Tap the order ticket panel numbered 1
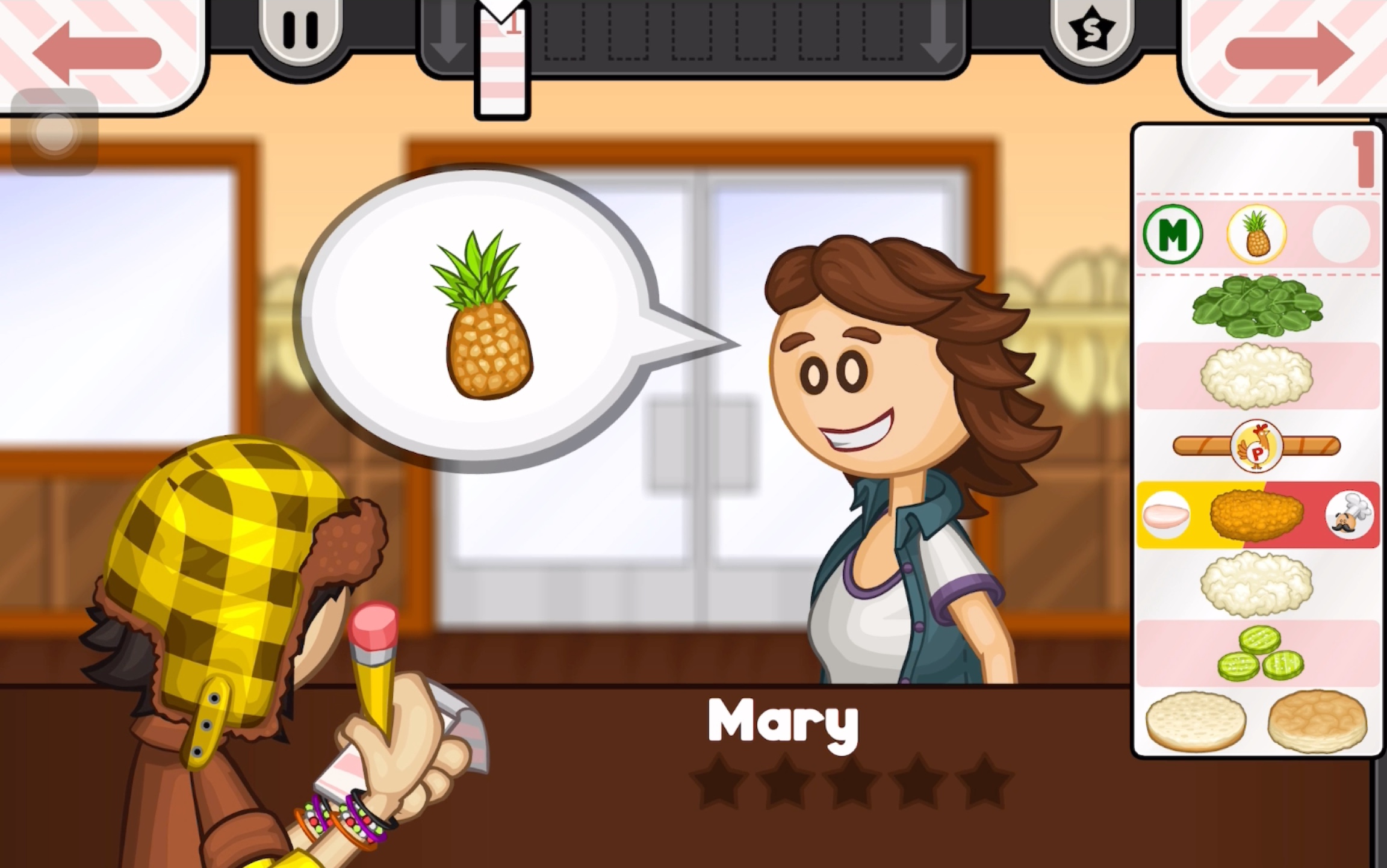Viewport: 1387px width, 868px height. [x=1257, y=439]
